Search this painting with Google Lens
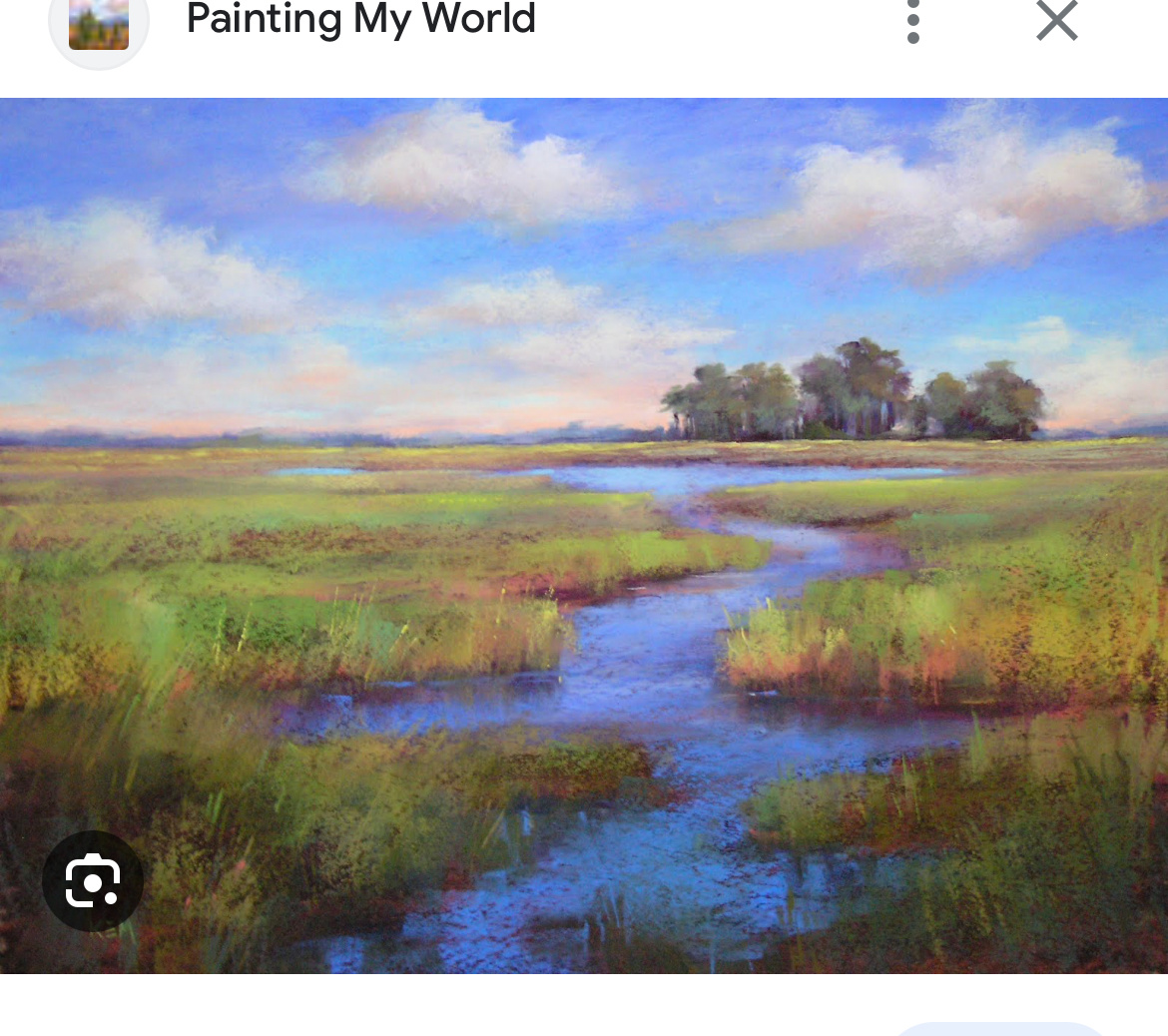The height and width of the screenshot is (1036, 1168). pos(93,880)
